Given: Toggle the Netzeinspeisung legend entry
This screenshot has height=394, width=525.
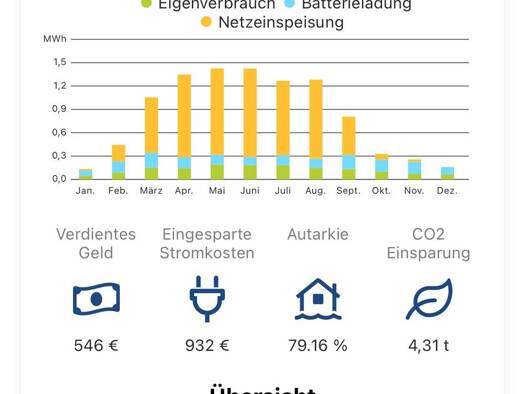Looking at the screenshot, I should [272, 22].
